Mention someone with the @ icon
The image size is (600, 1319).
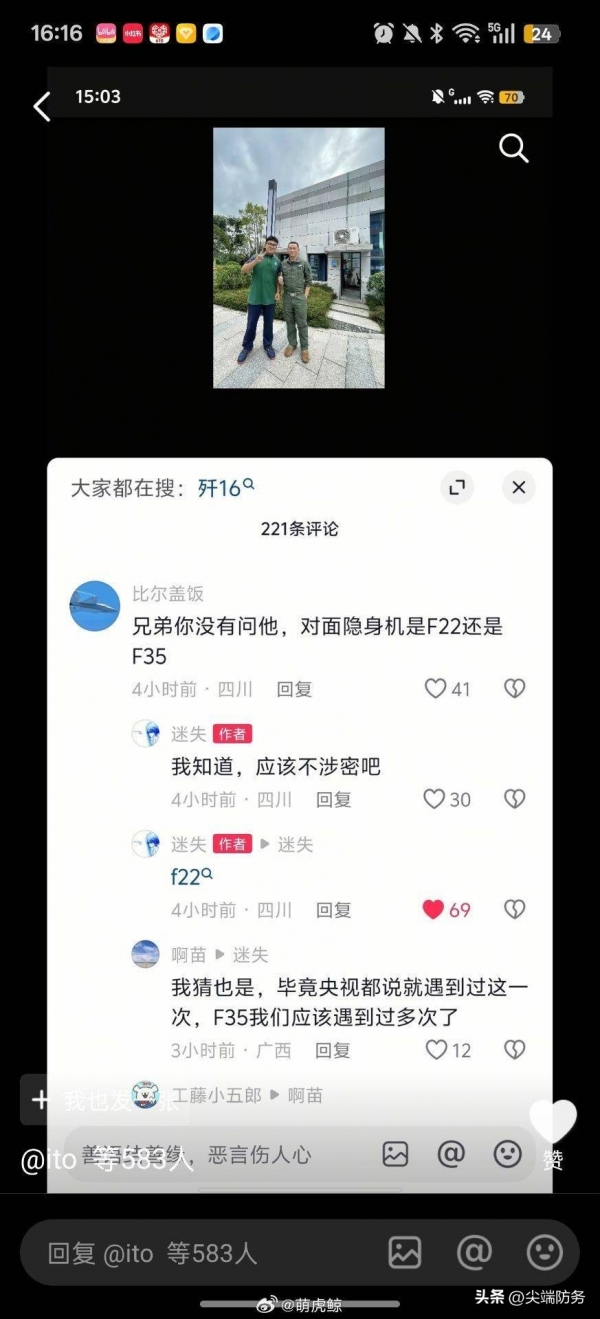474,1252
